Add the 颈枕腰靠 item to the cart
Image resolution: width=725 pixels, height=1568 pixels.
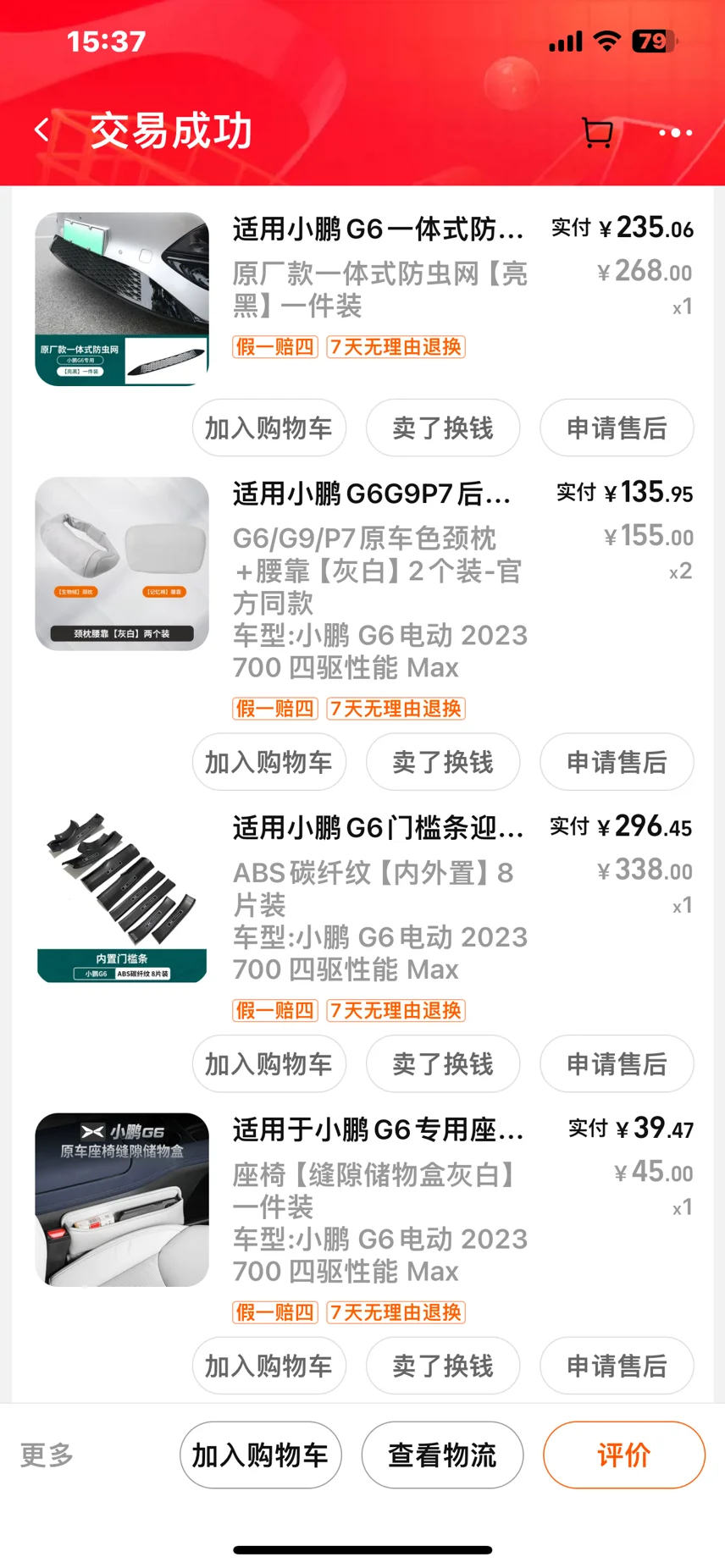(x=268, y=762)
